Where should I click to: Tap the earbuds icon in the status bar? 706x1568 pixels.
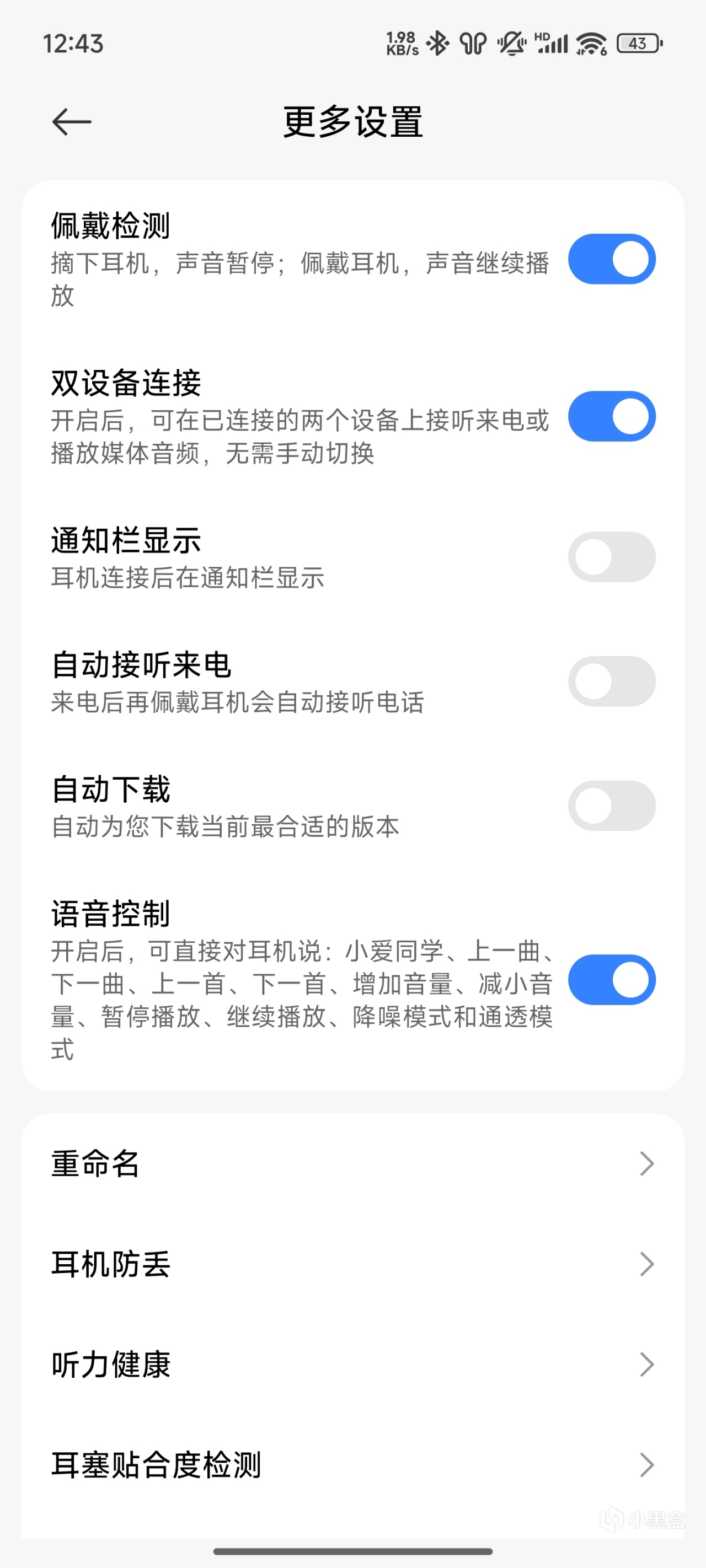click(x=474, y=43)
